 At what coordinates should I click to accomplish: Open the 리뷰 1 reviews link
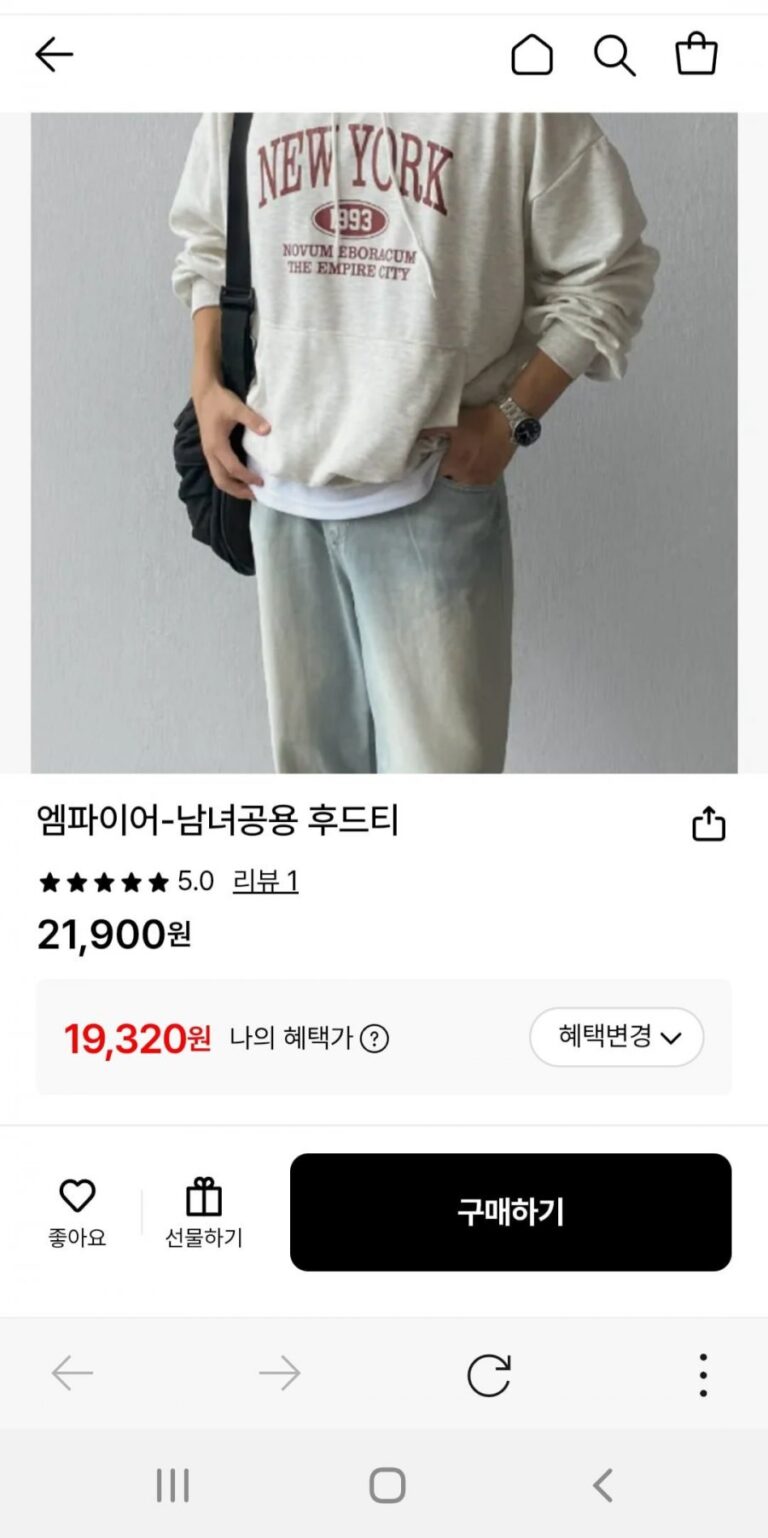tap(265, 881)
